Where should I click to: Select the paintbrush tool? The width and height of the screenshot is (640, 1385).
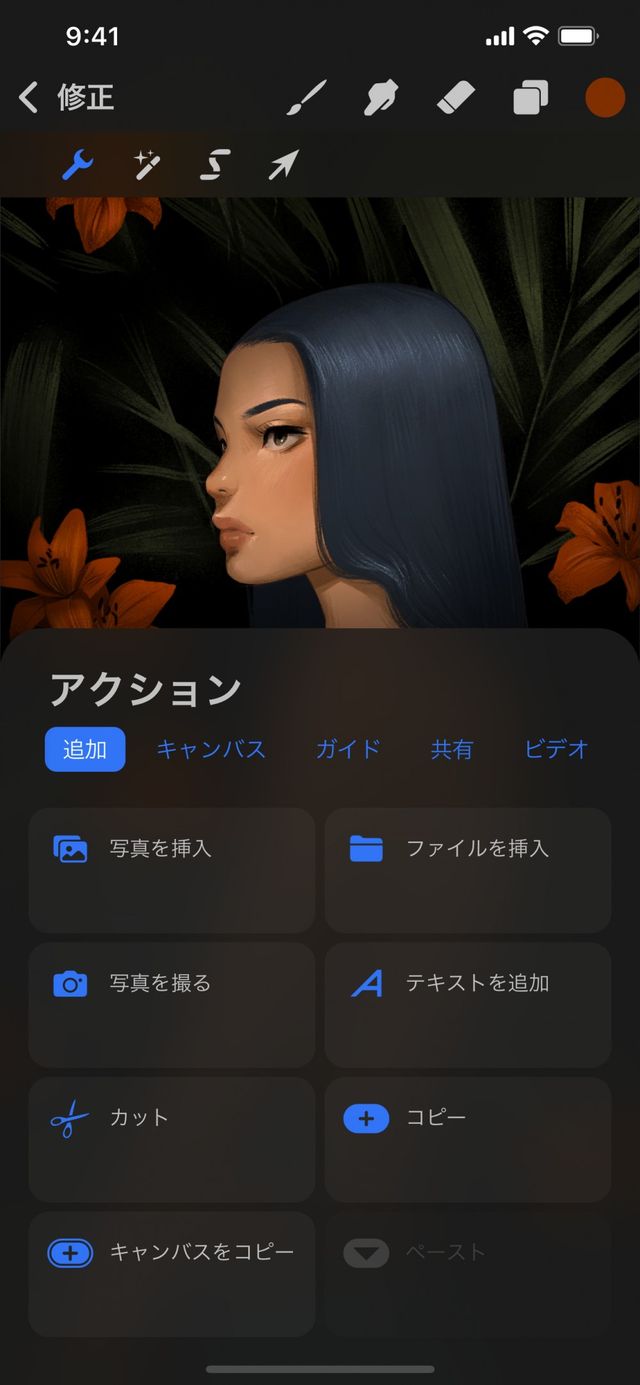307,98
